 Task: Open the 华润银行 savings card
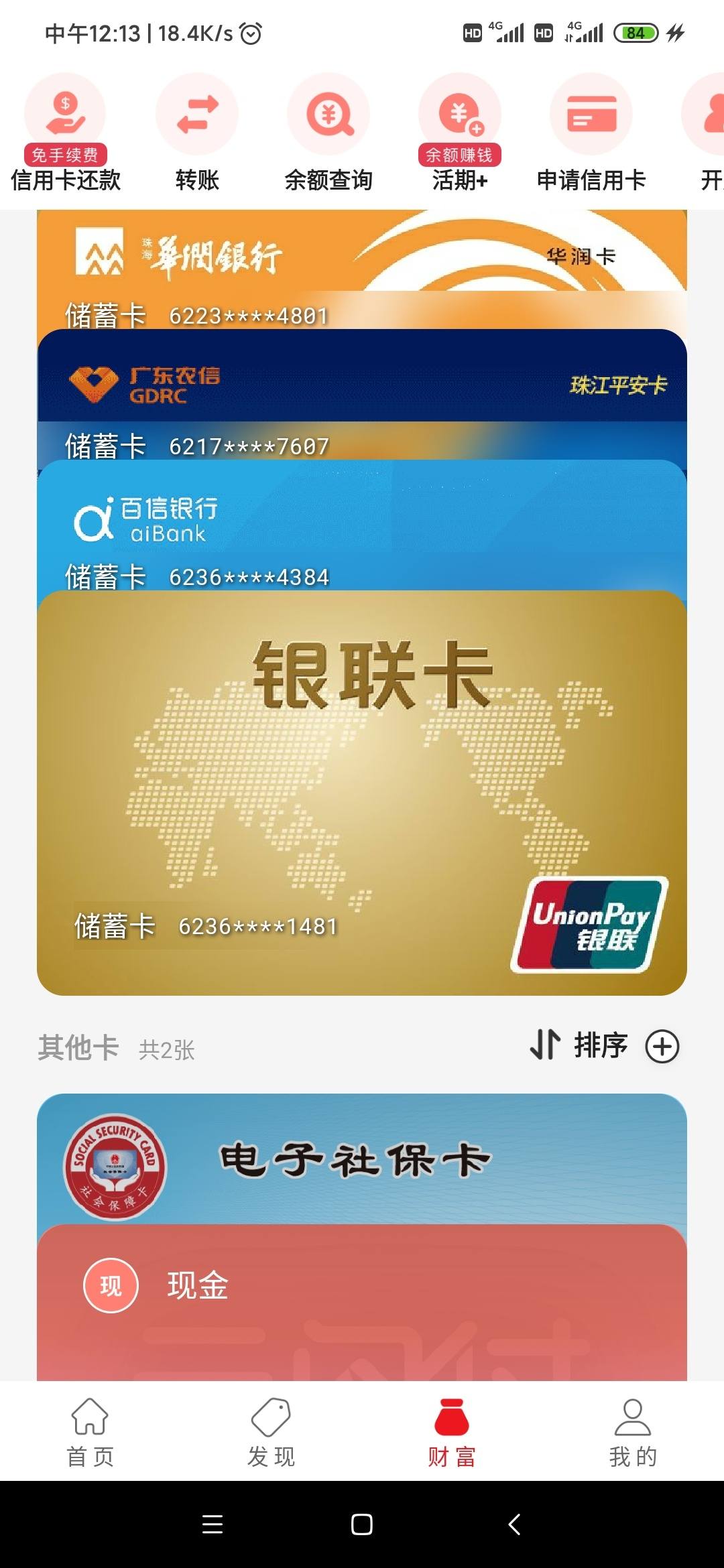pos(362,268)
